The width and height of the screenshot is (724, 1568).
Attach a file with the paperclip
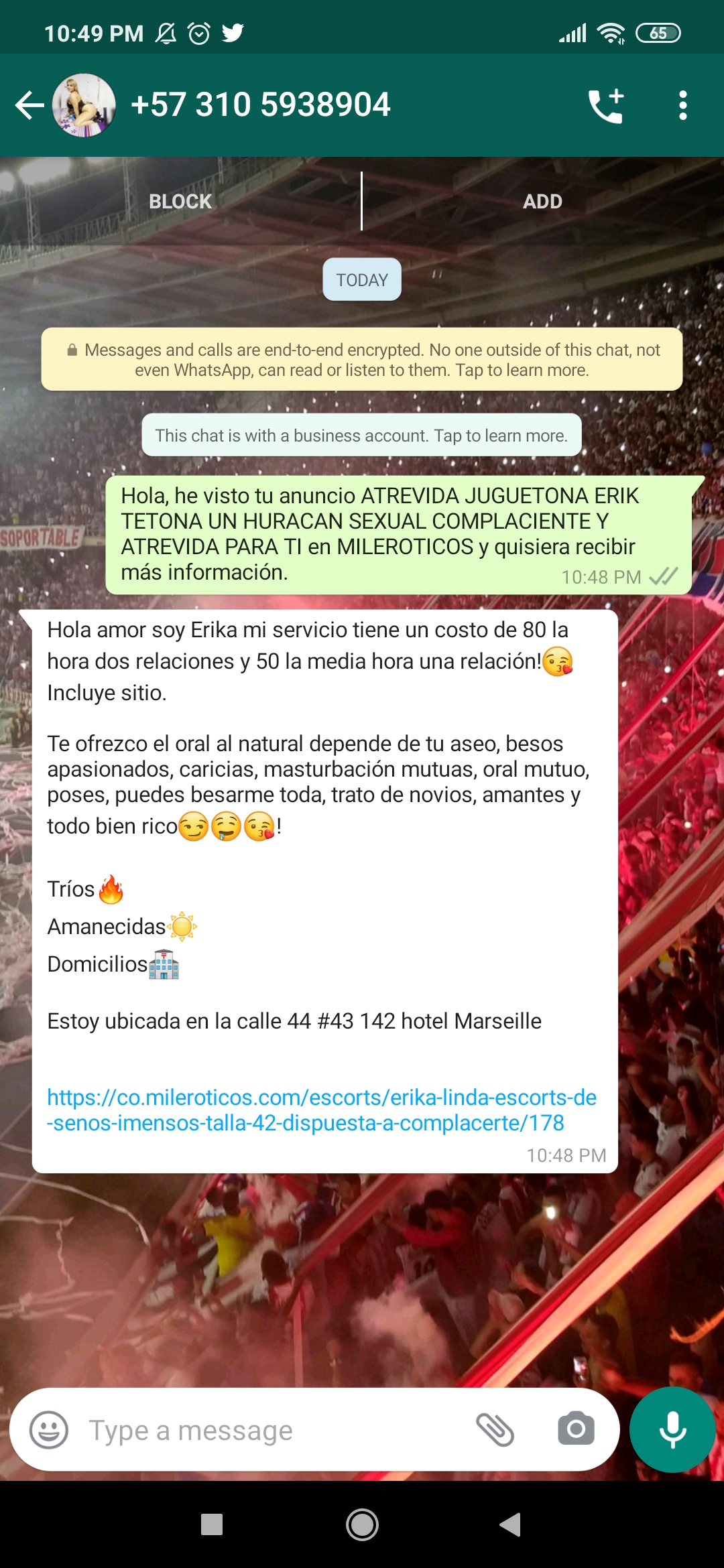coord(495,1430)
